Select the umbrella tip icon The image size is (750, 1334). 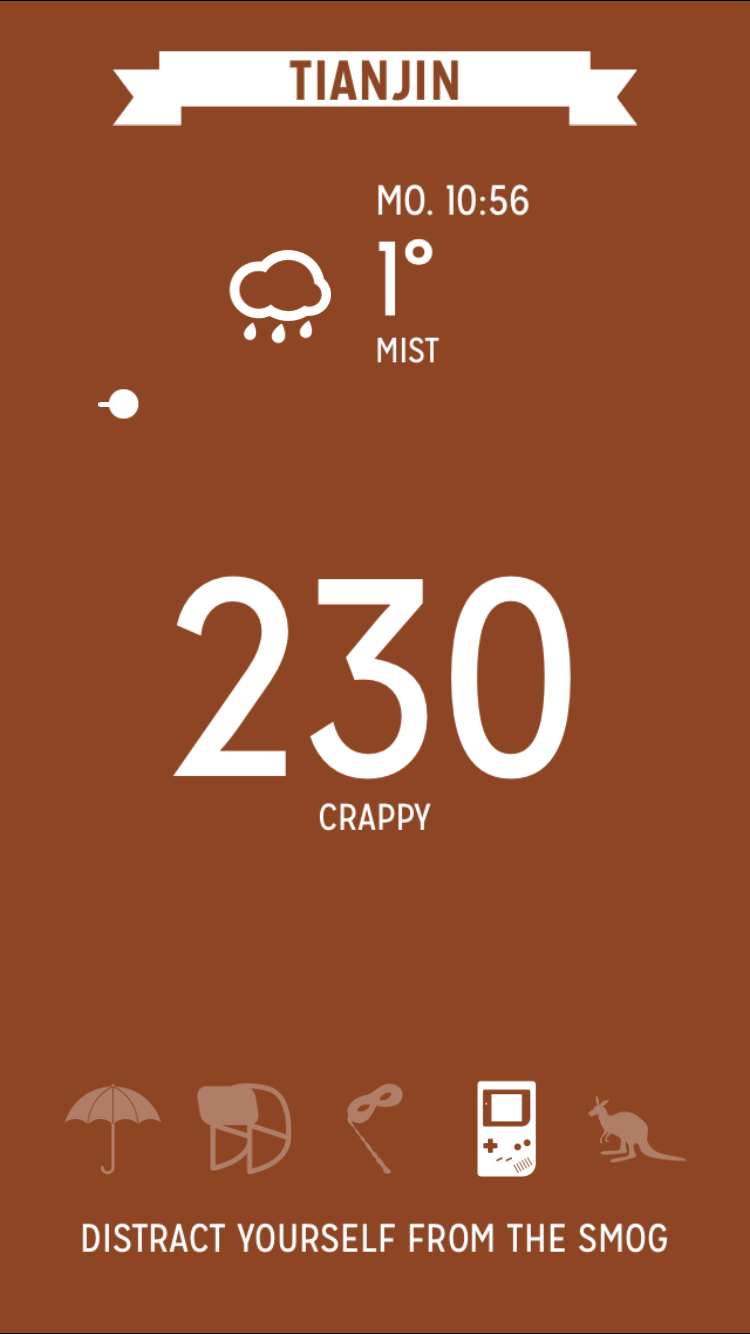[113, 1128]
